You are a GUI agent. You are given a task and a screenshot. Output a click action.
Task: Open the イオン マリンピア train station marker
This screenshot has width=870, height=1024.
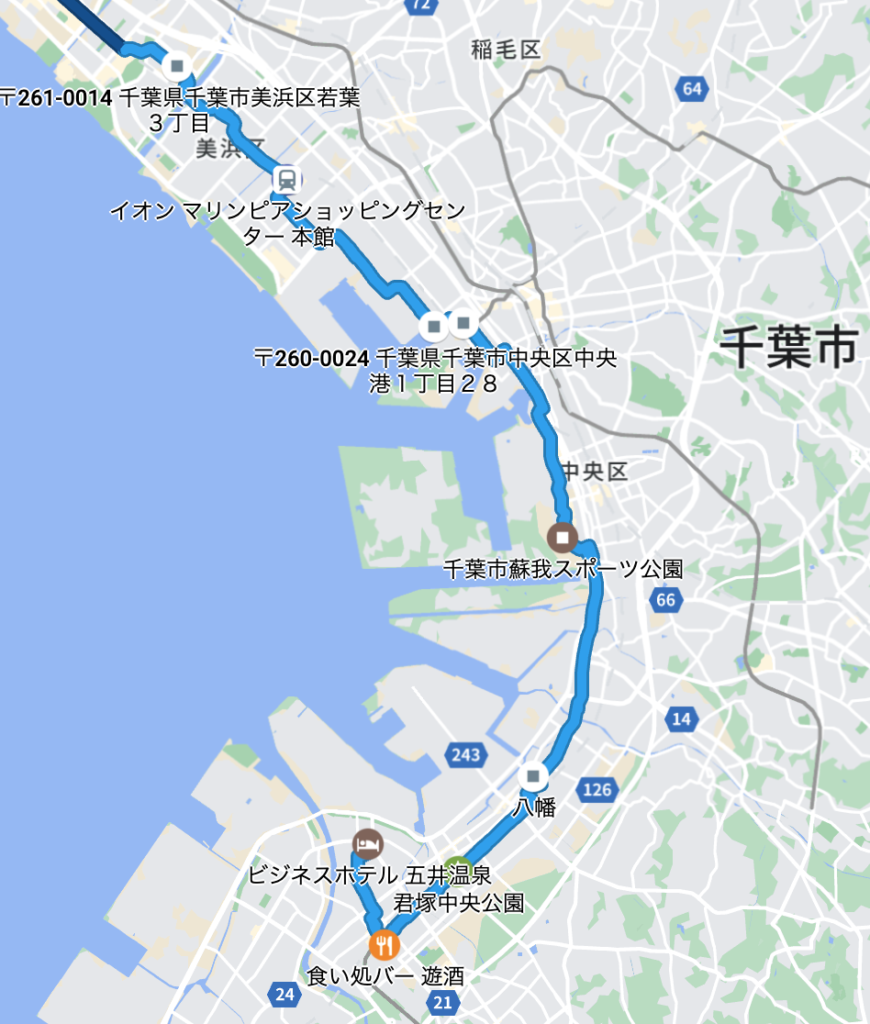[x=287, y=179]
